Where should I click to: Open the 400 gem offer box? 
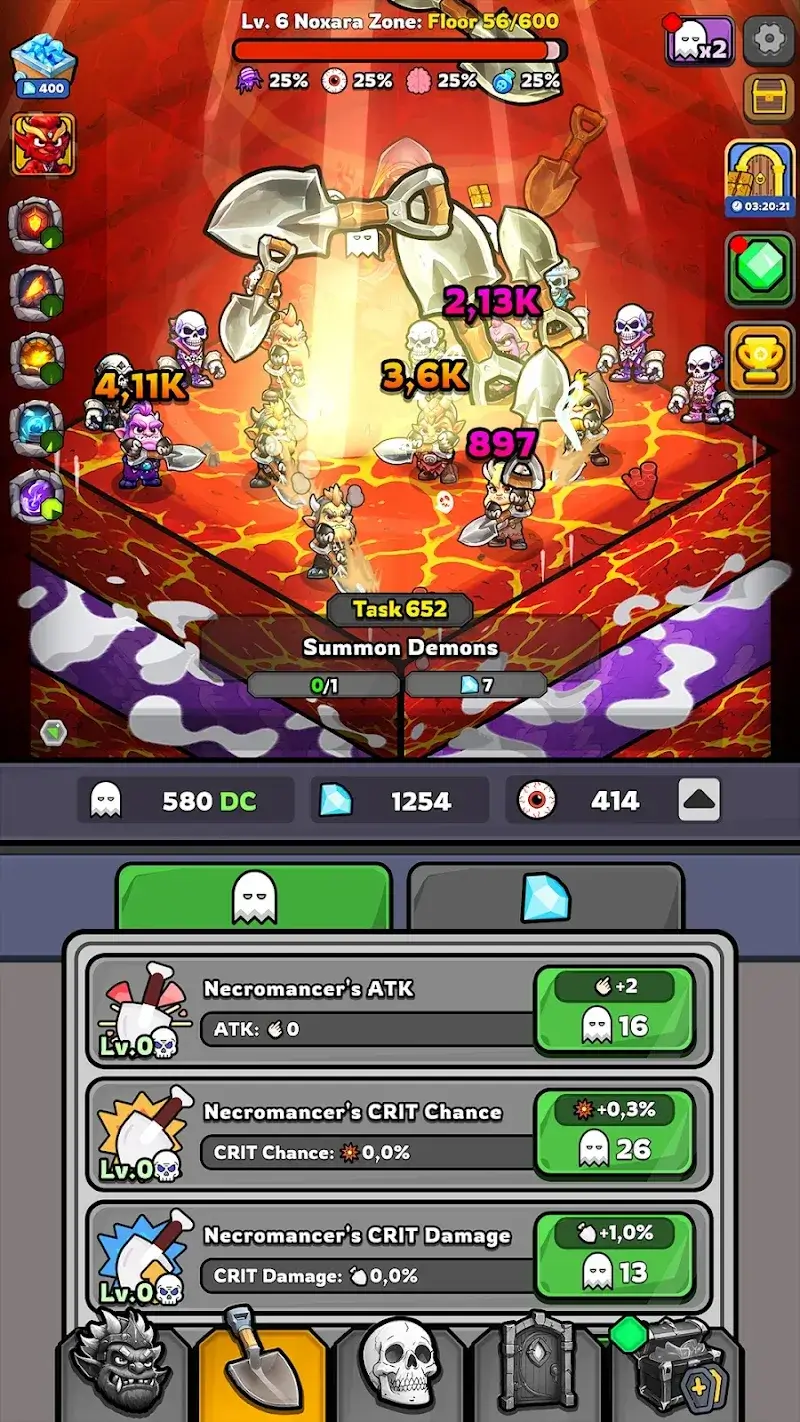(x=43, y=65)
